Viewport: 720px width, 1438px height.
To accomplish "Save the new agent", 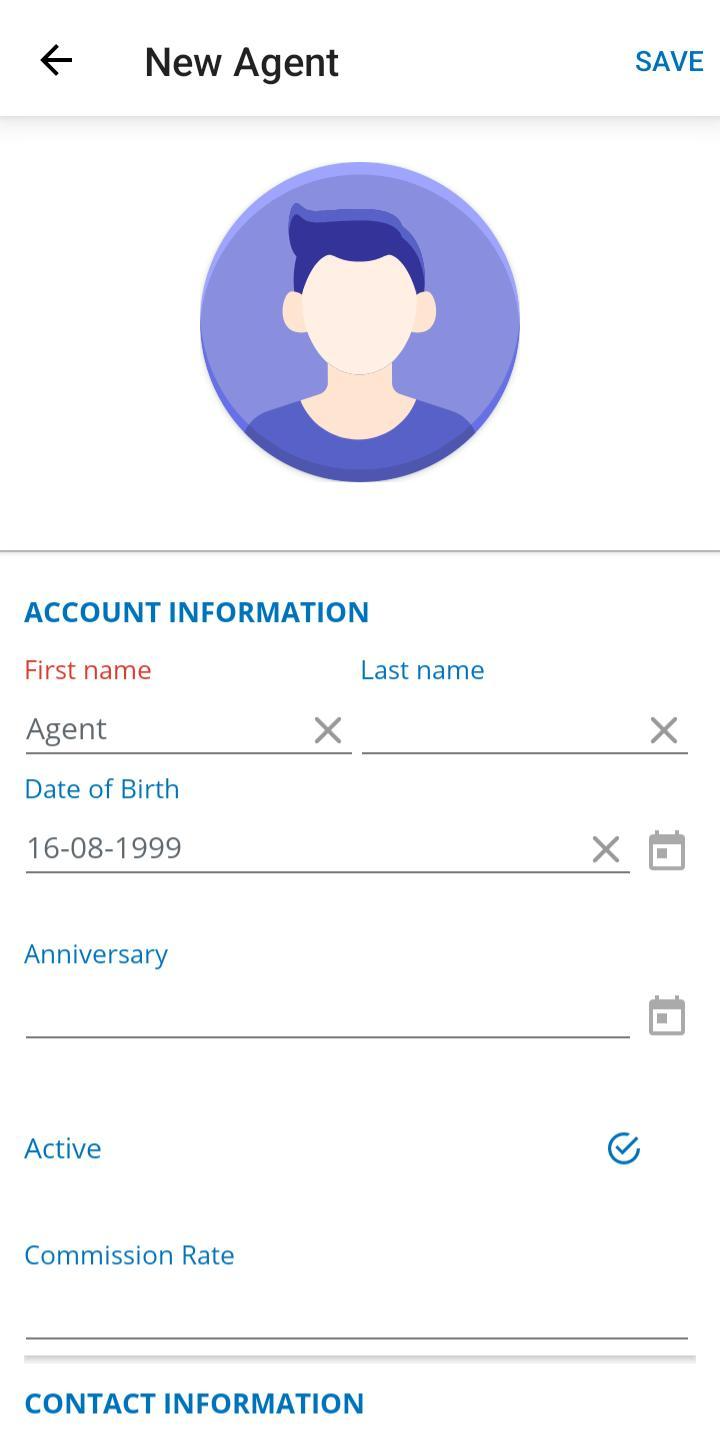I will click(669, 61).
